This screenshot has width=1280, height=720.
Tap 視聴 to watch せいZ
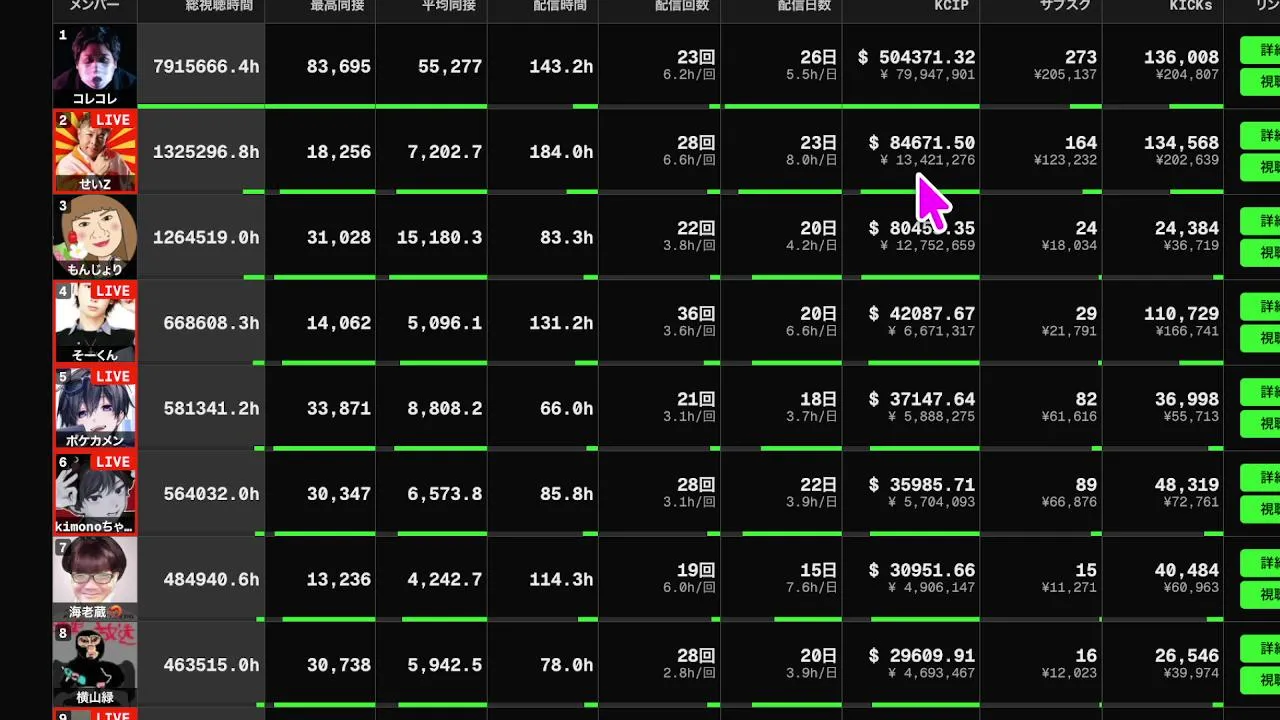(x=1261, y=167)
